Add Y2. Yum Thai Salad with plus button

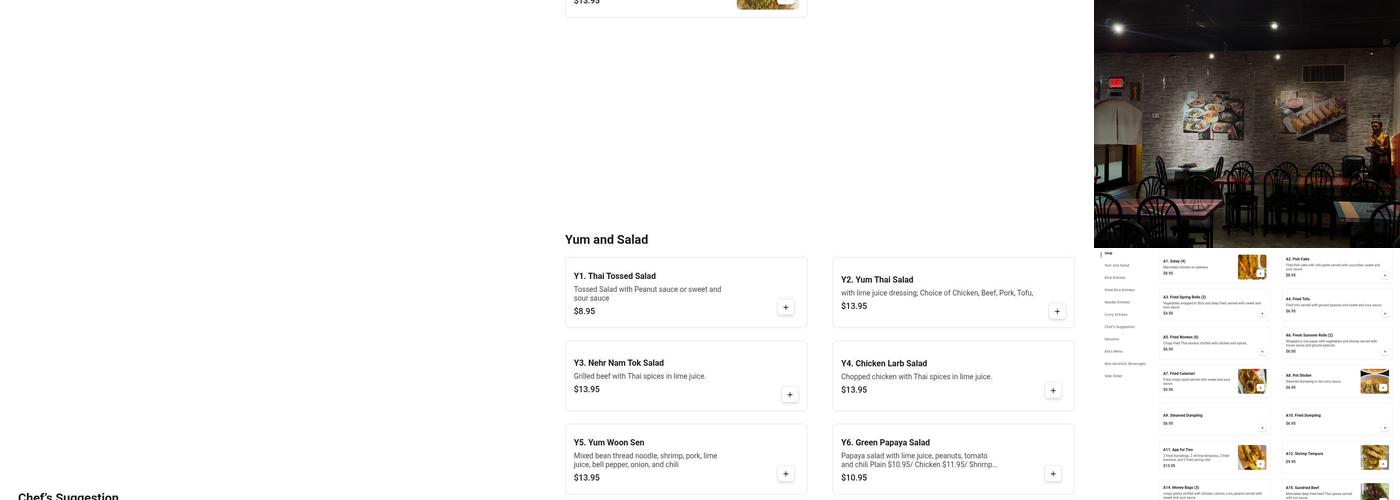(x=1057, y=311)
